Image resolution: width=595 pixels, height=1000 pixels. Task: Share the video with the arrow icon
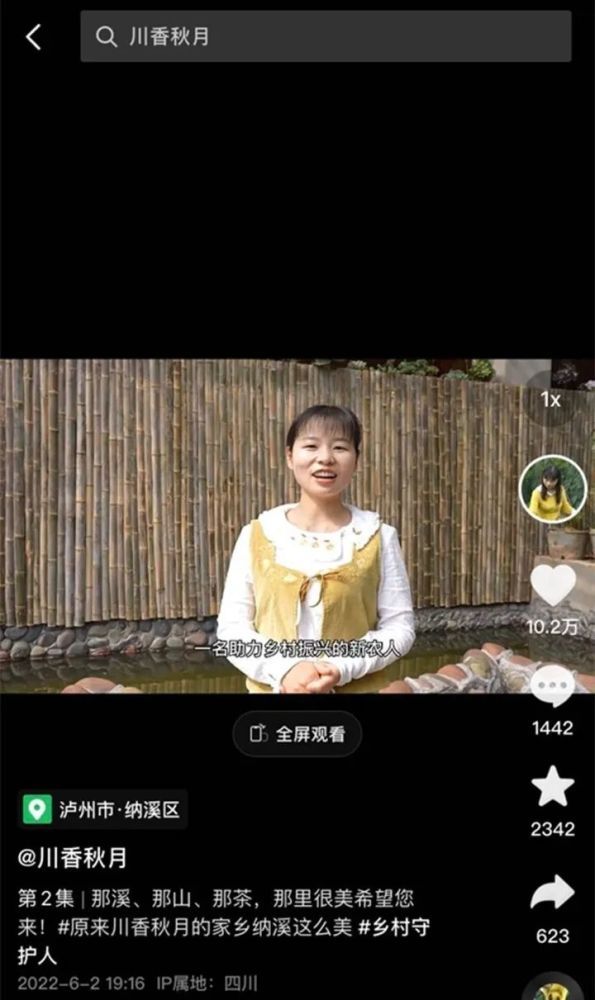[x=552, y=892]
